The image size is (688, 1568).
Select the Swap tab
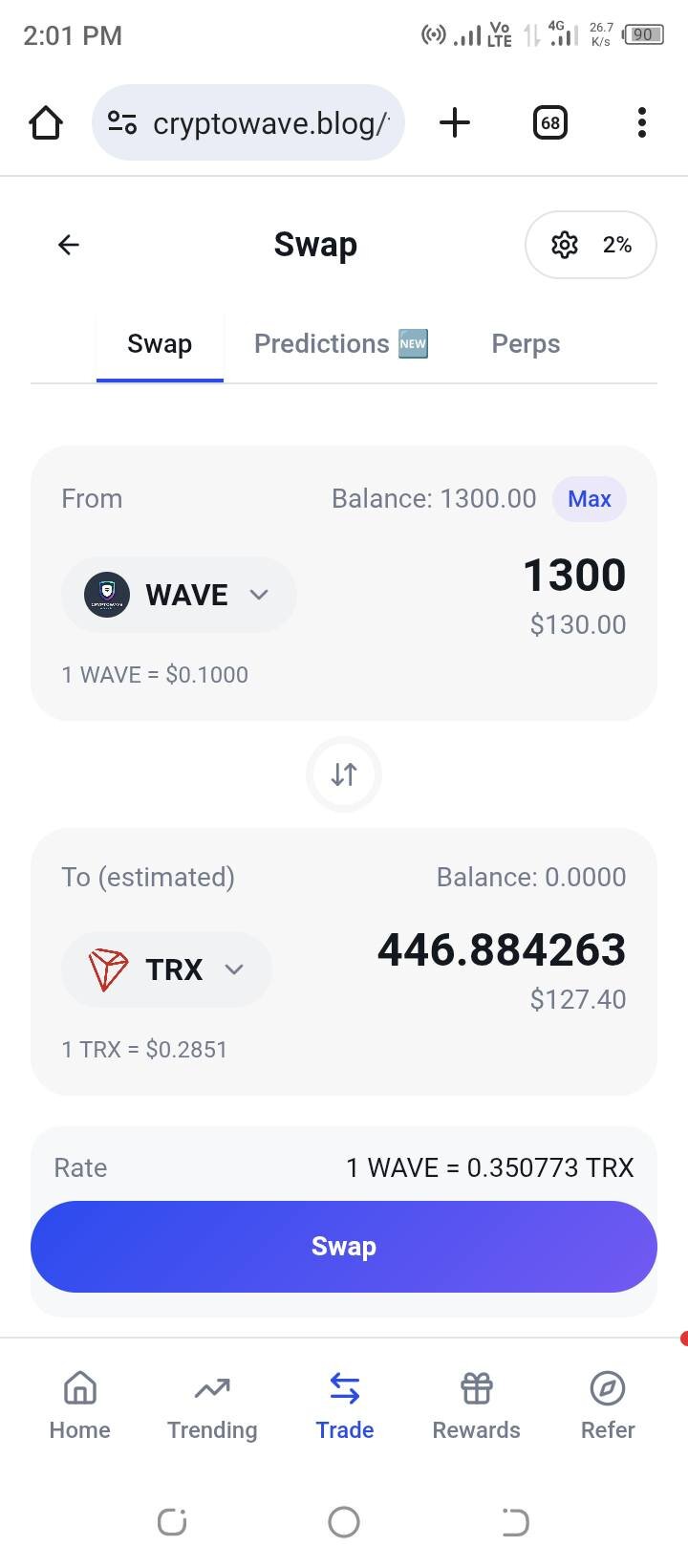tap(160, 344)
